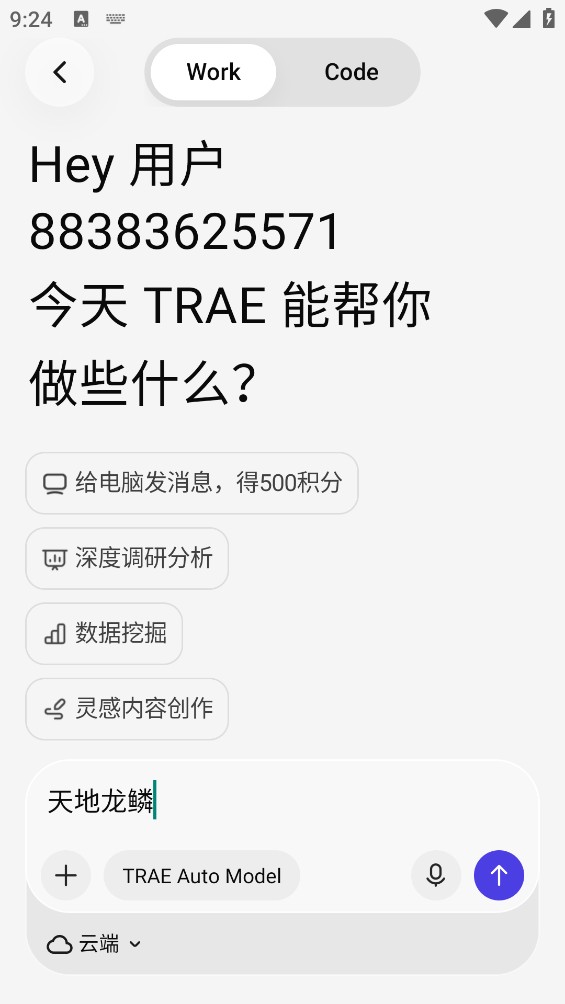Expand the 云端 dropdown

[x=94, y=944]
